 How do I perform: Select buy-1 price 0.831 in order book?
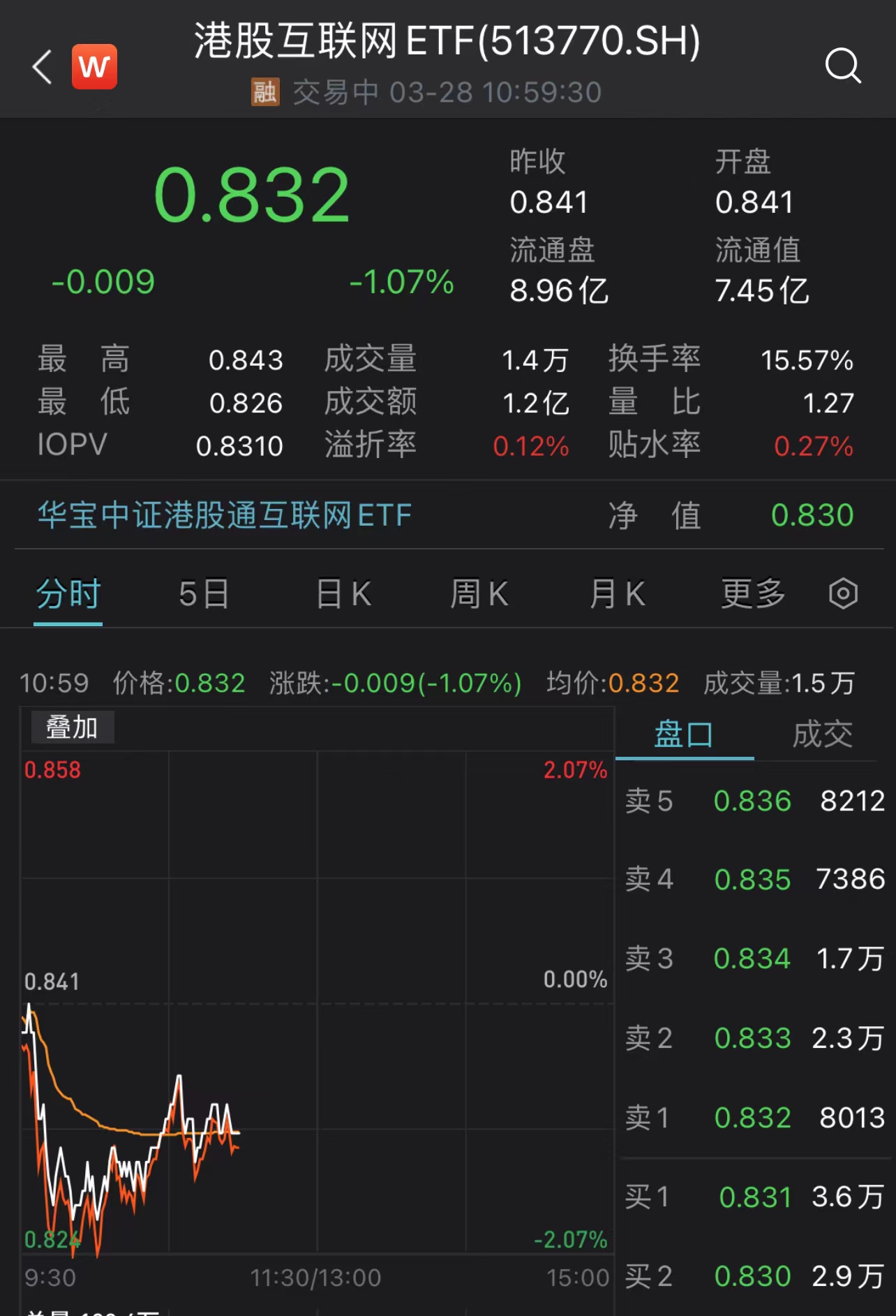[x=754, y=1197]
